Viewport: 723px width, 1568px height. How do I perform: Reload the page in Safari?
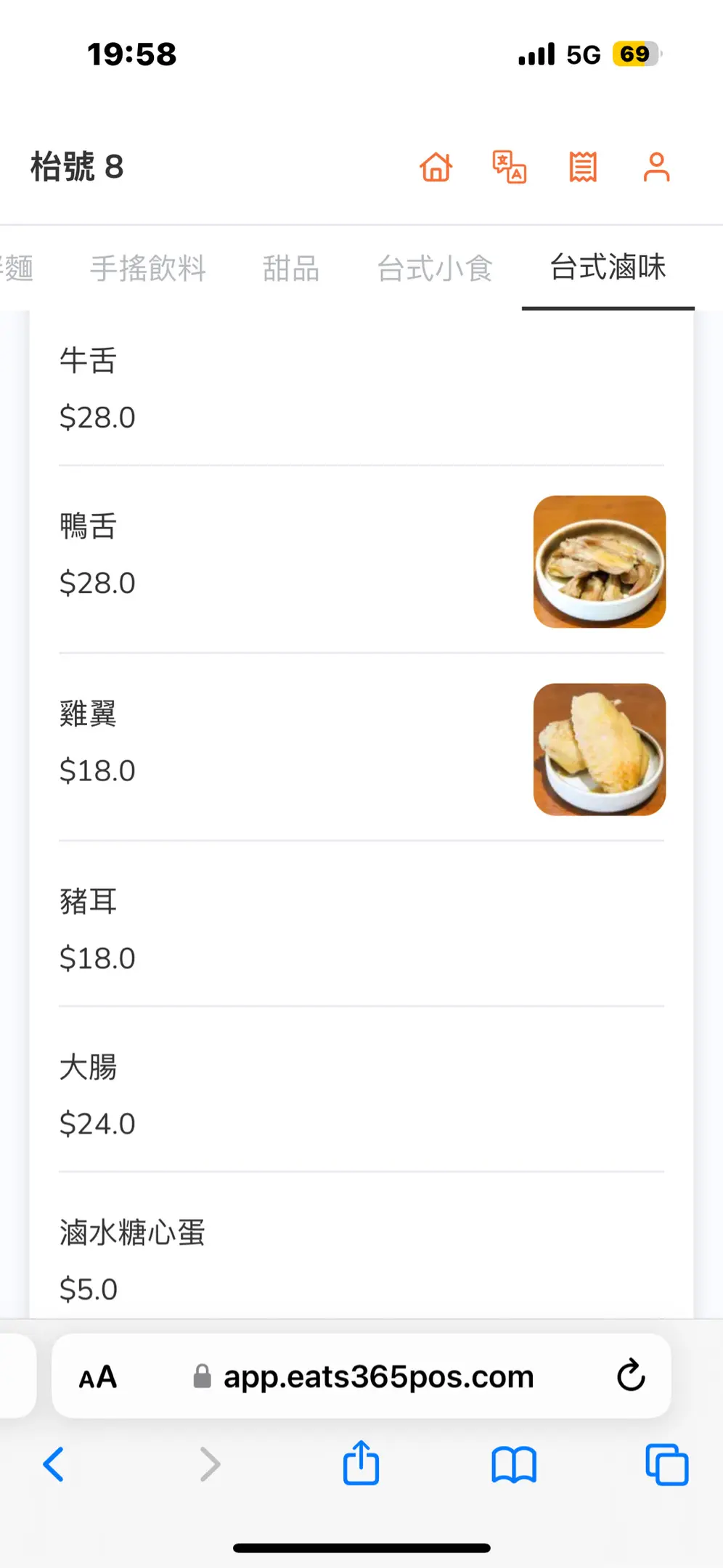click(631, 1376)
